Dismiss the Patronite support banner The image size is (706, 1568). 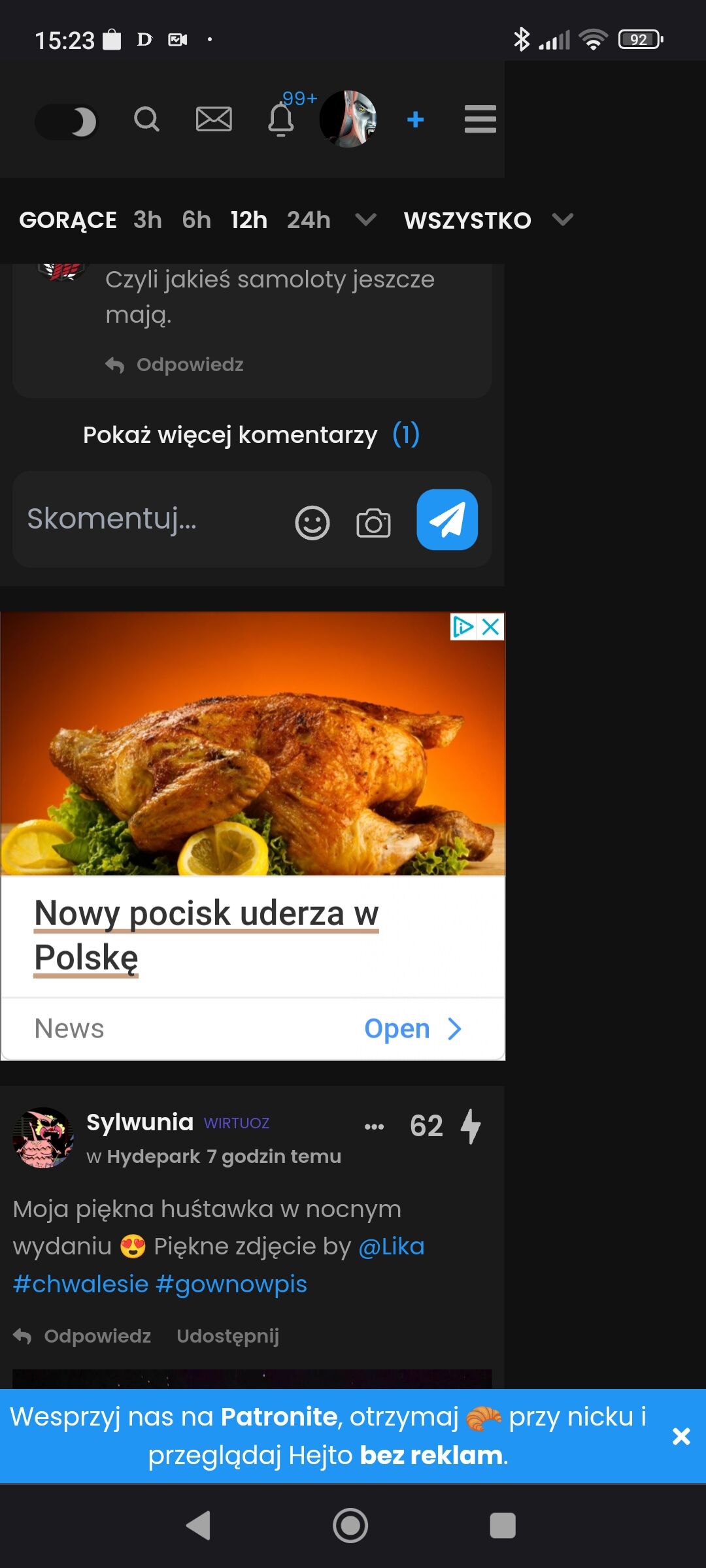coord(681,1436)
